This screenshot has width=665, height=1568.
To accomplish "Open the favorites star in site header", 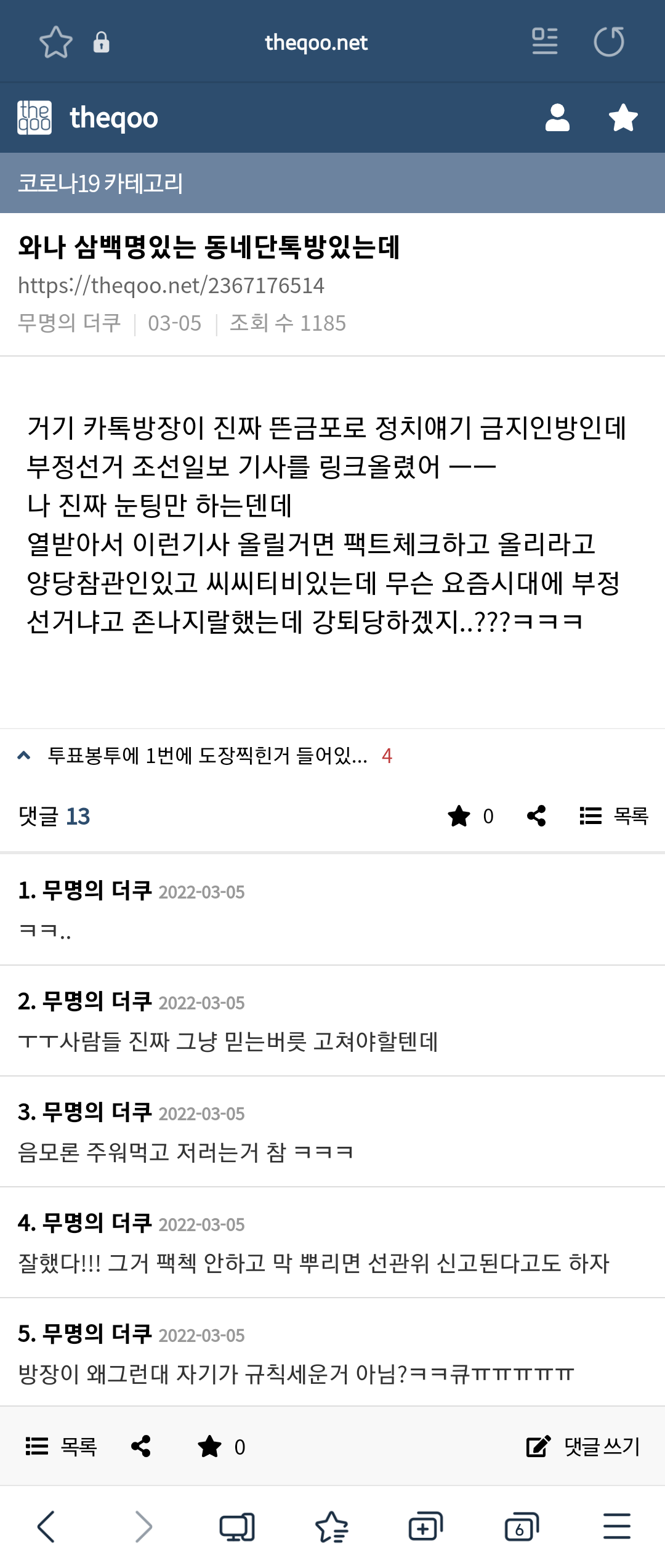I will coord(623,118).
